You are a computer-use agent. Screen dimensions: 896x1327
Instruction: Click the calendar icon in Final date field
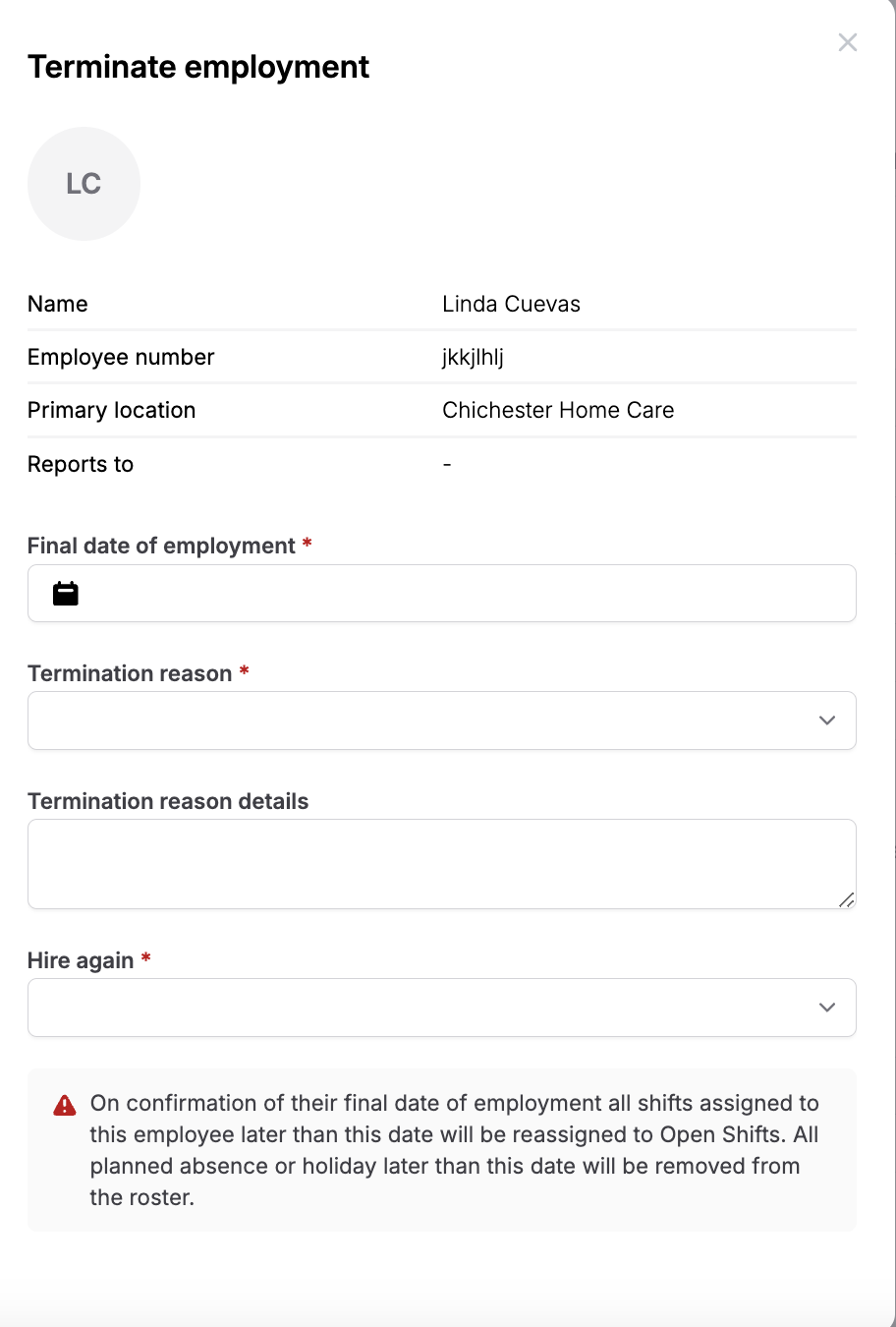click(65, 593)
